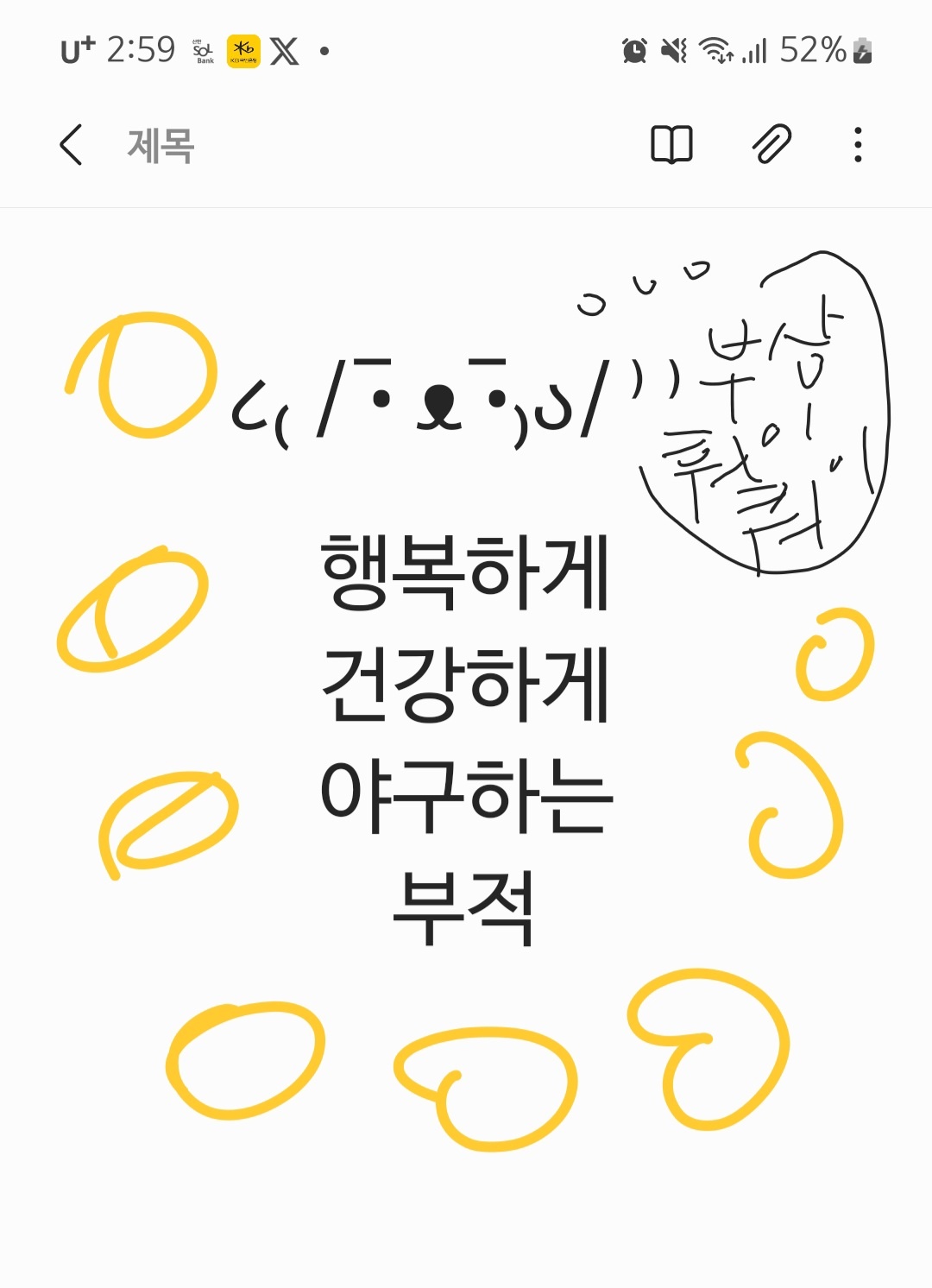
Task: Attach a file using the paperclip icon
Action: pos(771,144)
